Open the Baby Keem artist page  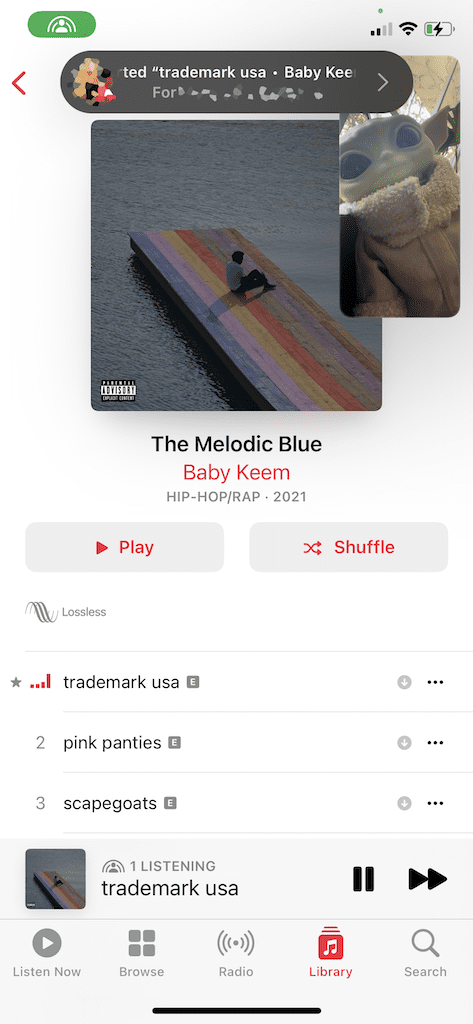click(236, 472)
